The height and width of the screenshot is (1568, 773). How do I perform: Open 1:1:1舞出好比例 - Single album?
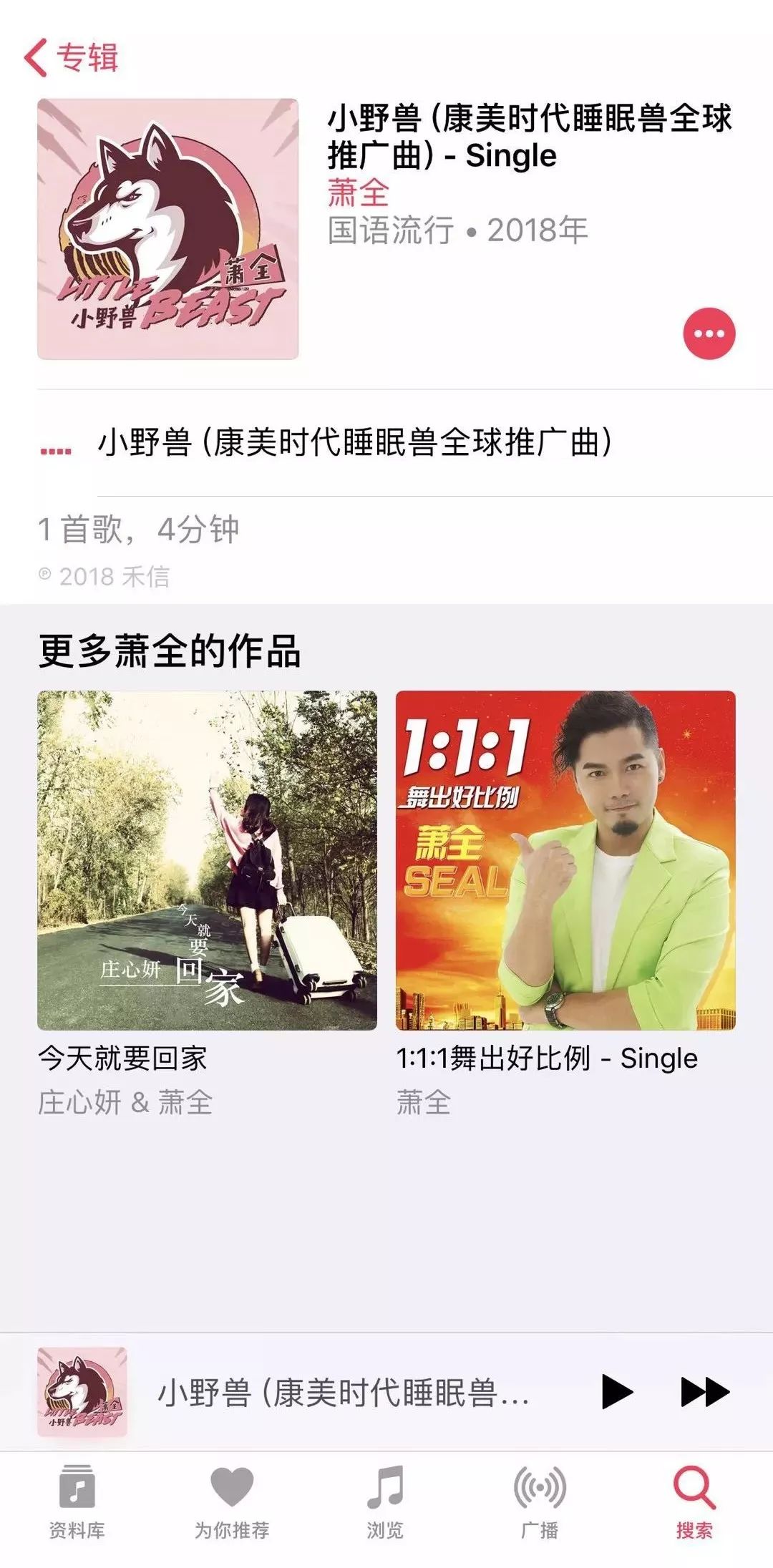(x=565, y=860)
